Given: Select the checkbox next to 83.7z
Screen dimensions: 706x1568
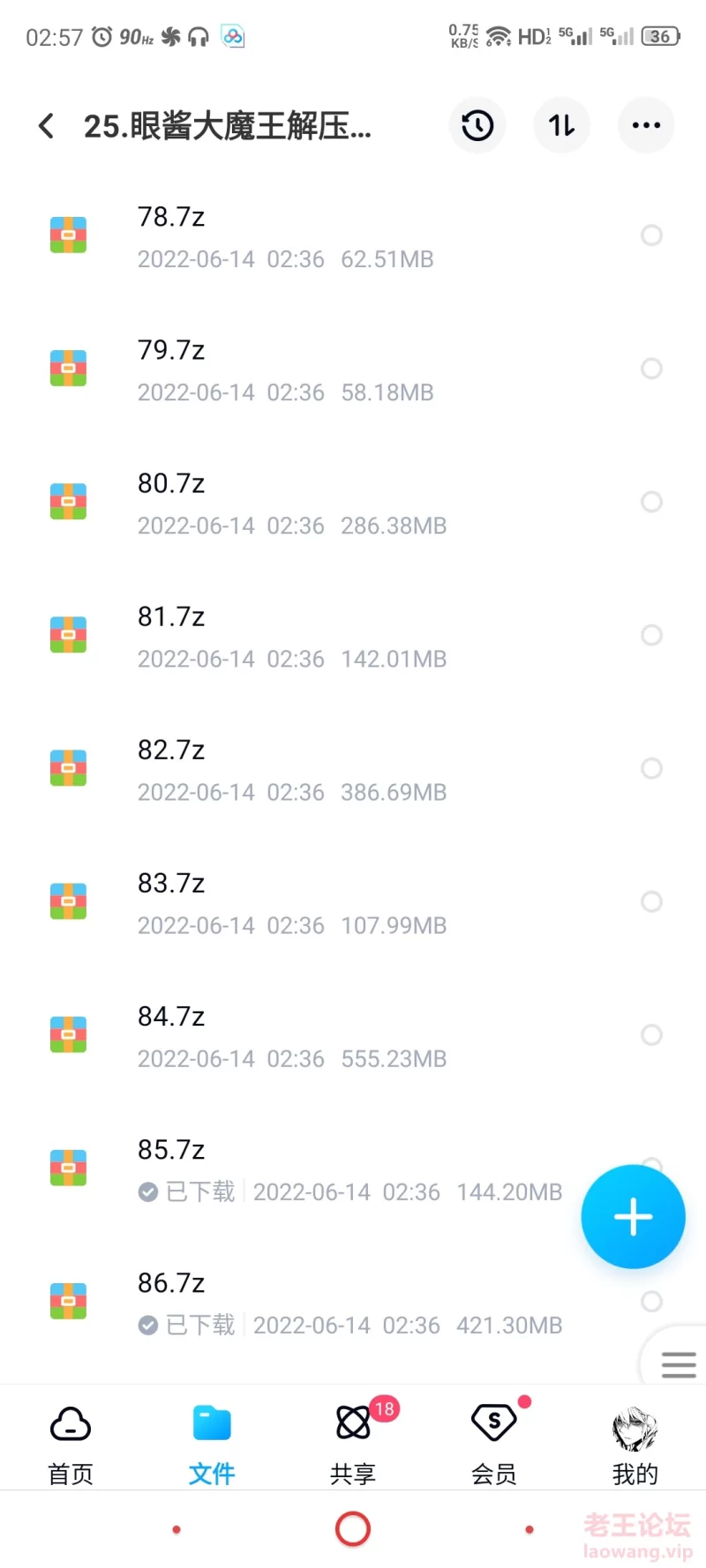Looking at the screenshot, I should (651, 901).
